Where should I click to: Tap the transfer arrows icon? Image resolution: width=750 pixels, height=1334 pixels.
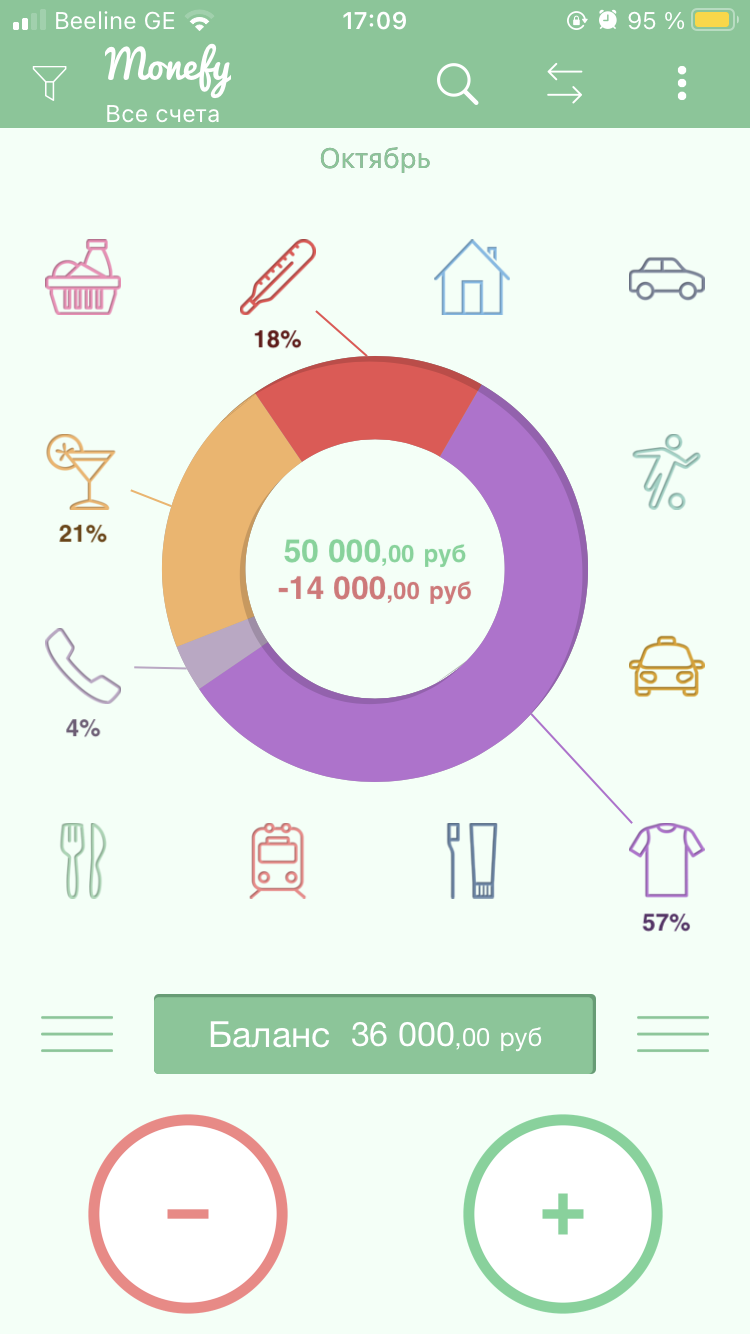565,83
